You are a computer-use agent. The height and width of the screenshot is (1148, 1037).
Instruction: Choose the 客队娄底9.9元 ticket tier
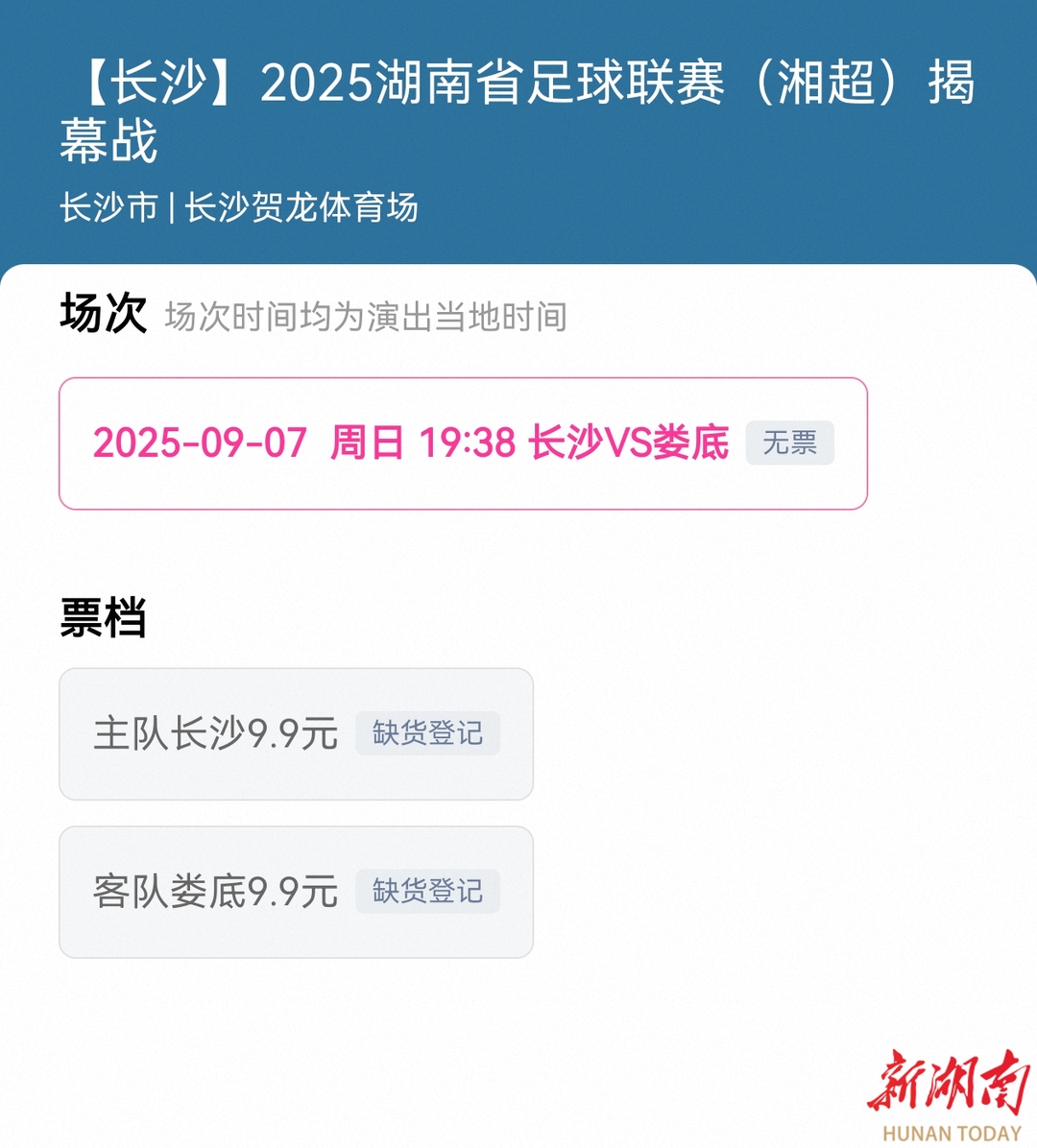pyautogui.click(x=296, y=892)
